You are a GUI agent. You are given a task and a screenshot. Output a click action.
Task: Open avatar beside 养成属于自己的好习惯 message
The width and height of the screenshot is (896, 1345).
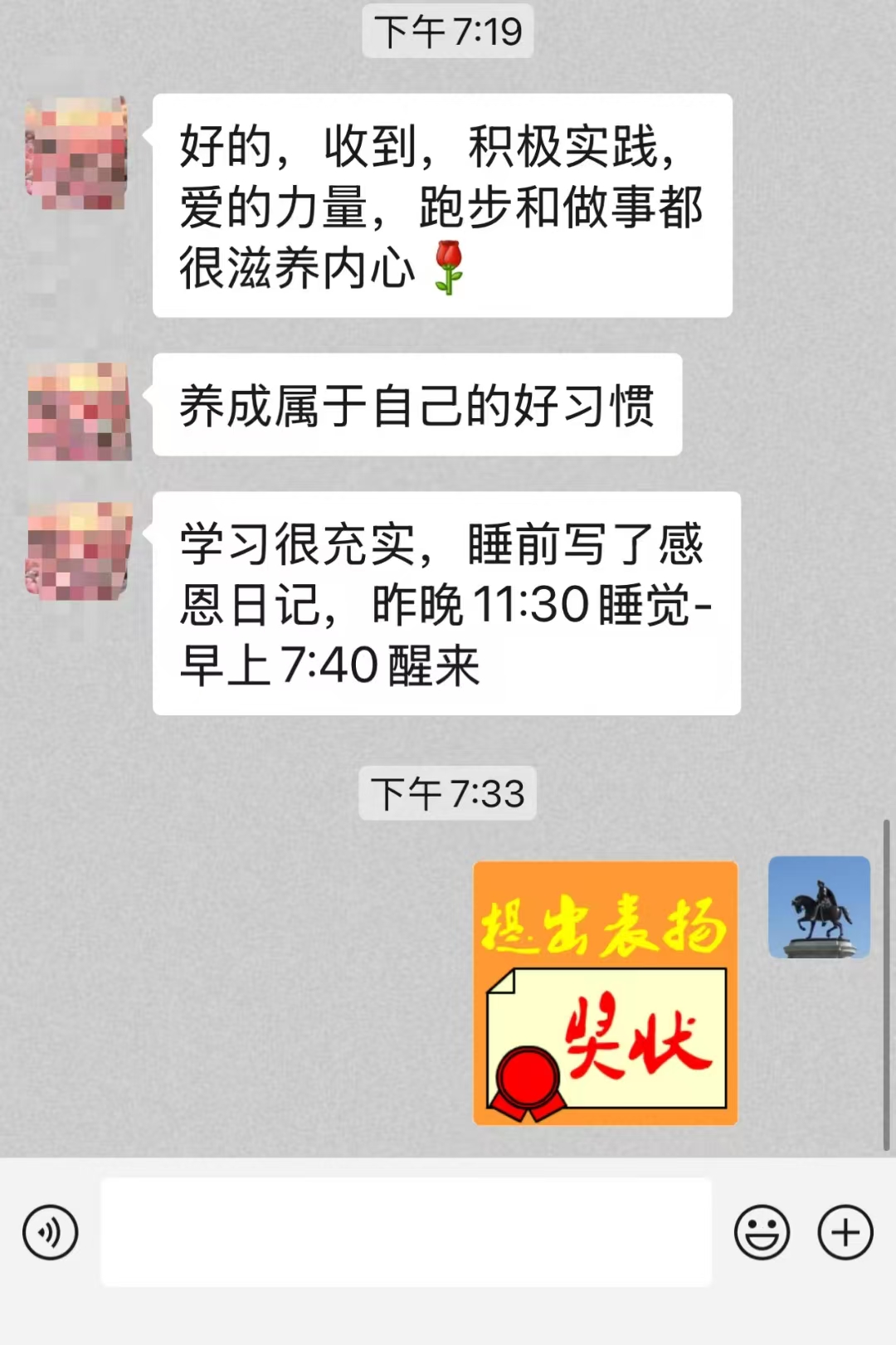point(79,412)
